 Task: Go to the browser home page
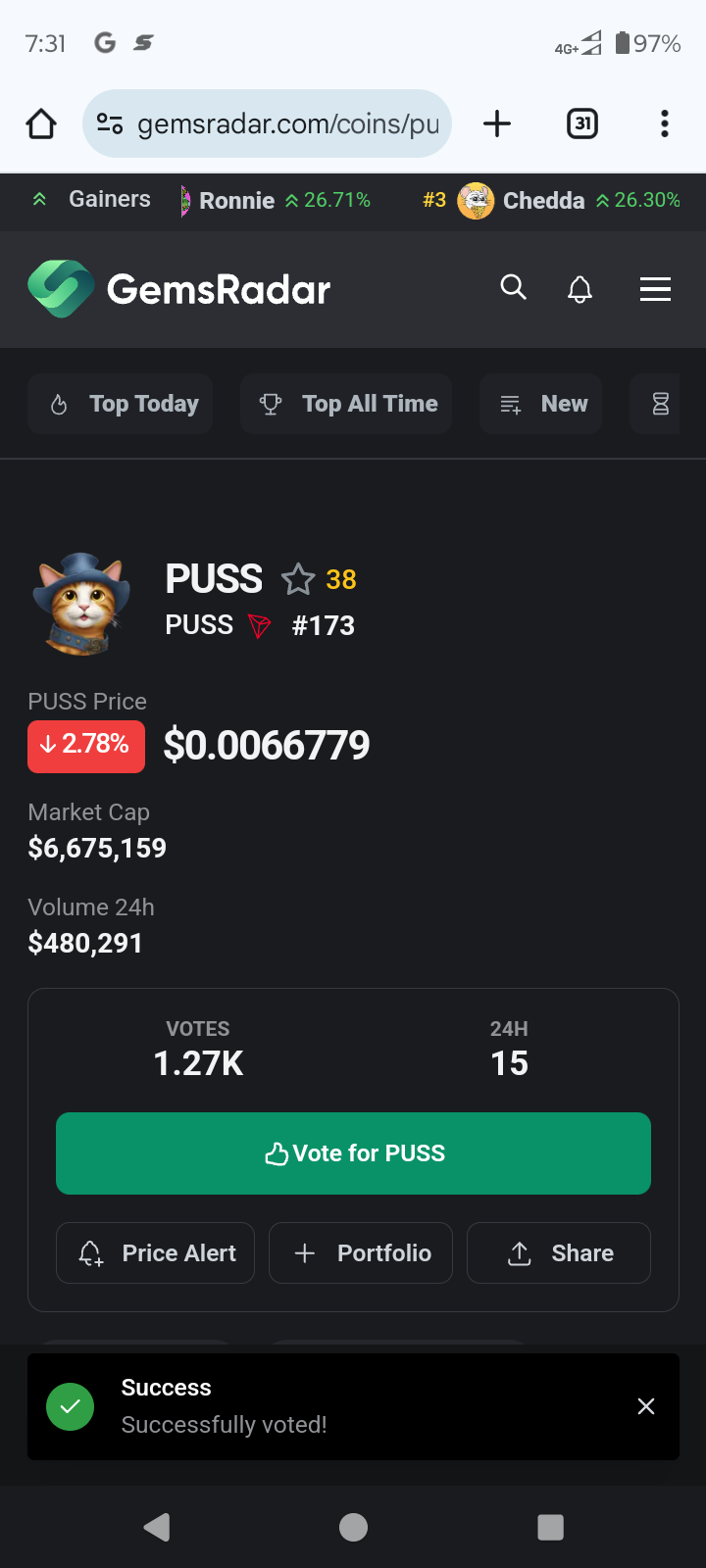tap(41, 124)
